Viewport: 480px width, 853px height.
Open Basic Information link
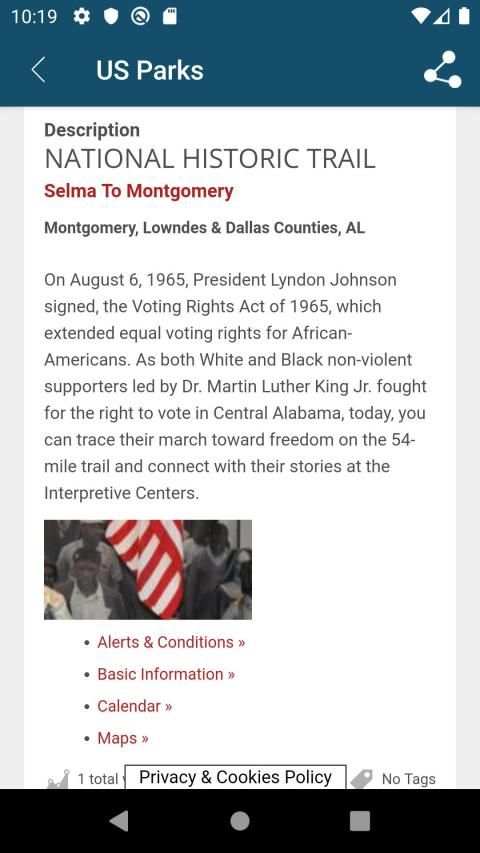166,674
